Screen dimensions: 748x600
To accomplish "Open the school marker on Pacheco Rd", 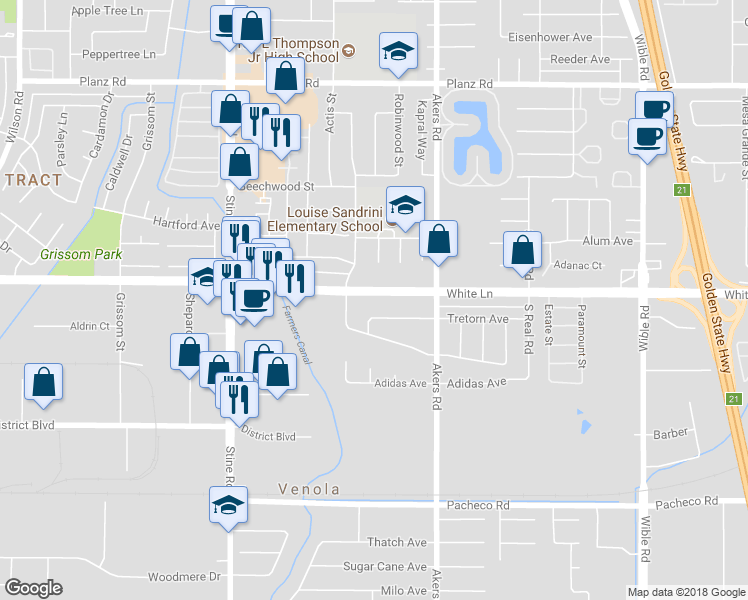I will pos(229,508).
